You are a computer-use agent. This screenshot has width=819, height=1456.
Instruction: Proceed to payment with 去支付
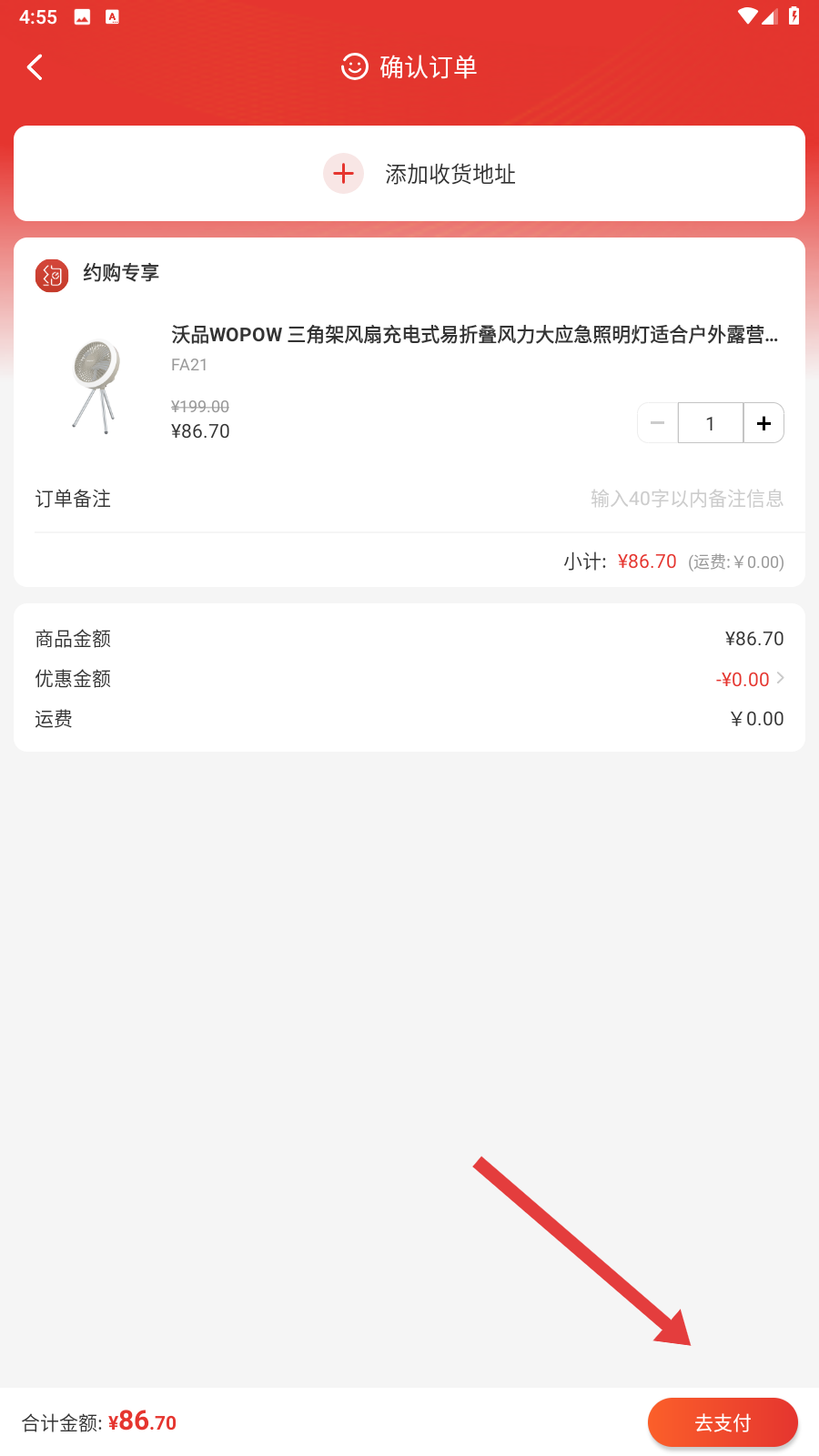click(723, 1422)
